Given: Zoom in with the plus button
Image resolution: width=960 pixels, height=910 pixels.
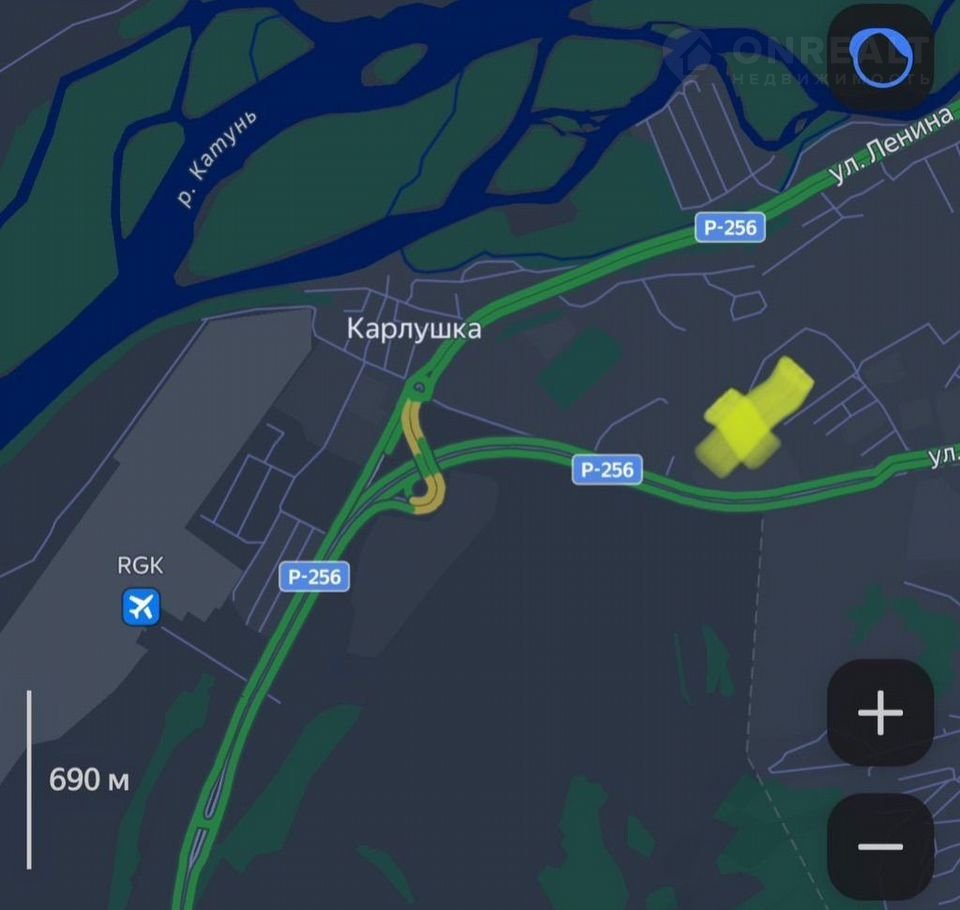Looking at the screenshot, I should pyautogui.click(x=880, y=713).
